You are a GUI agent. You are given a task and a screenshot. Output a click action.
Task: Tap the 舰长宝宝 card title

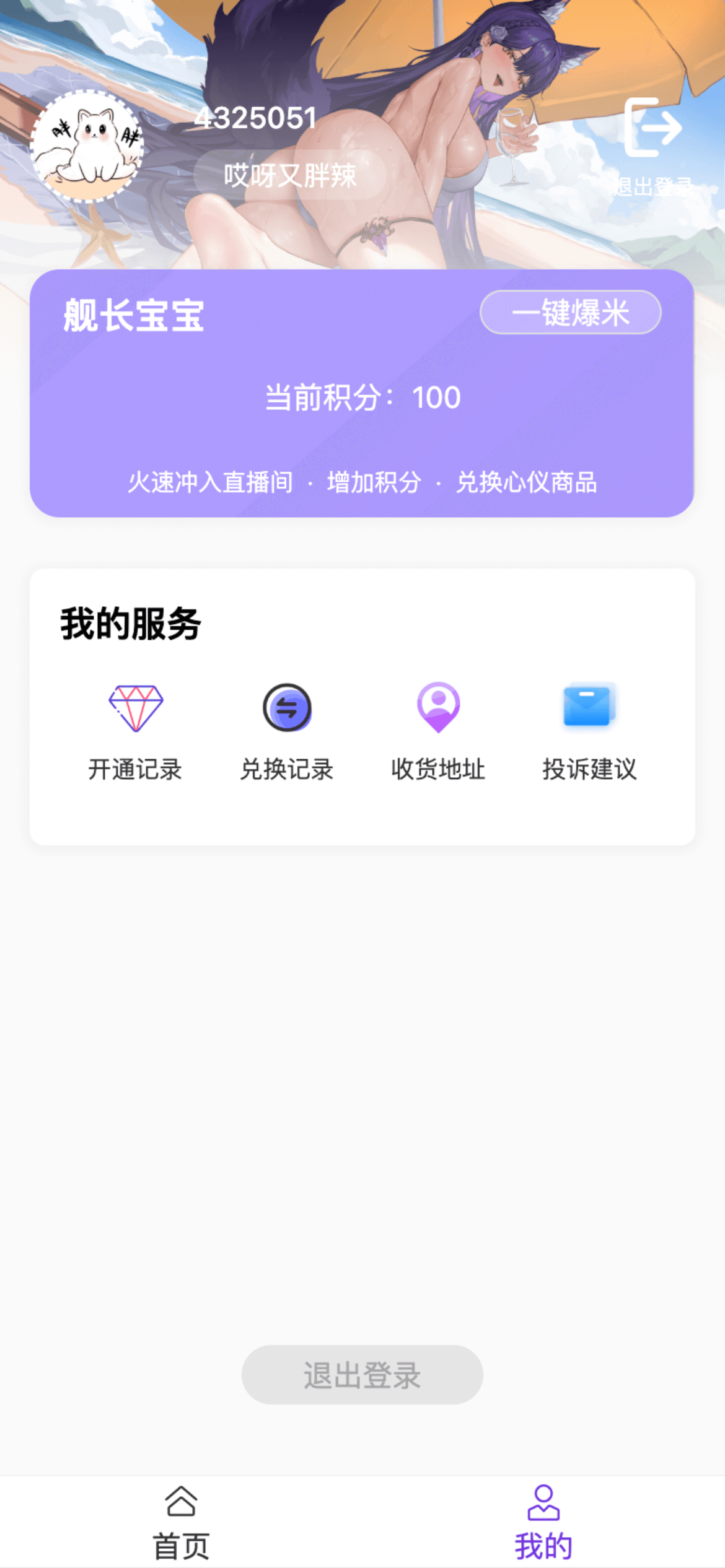point(134,313)
